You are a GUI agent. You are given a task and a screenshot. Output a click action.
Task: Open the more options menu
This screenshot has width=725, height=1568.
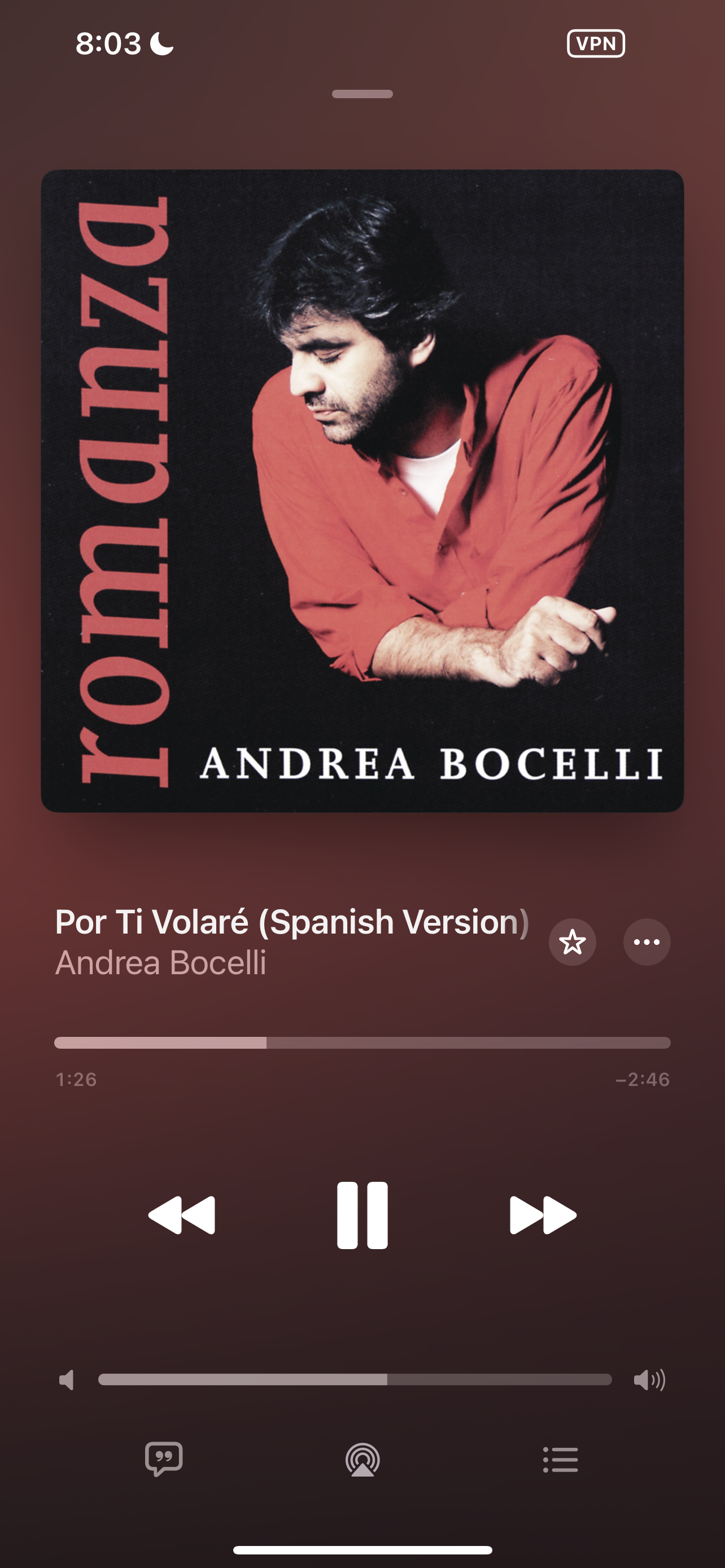[647, 942]
